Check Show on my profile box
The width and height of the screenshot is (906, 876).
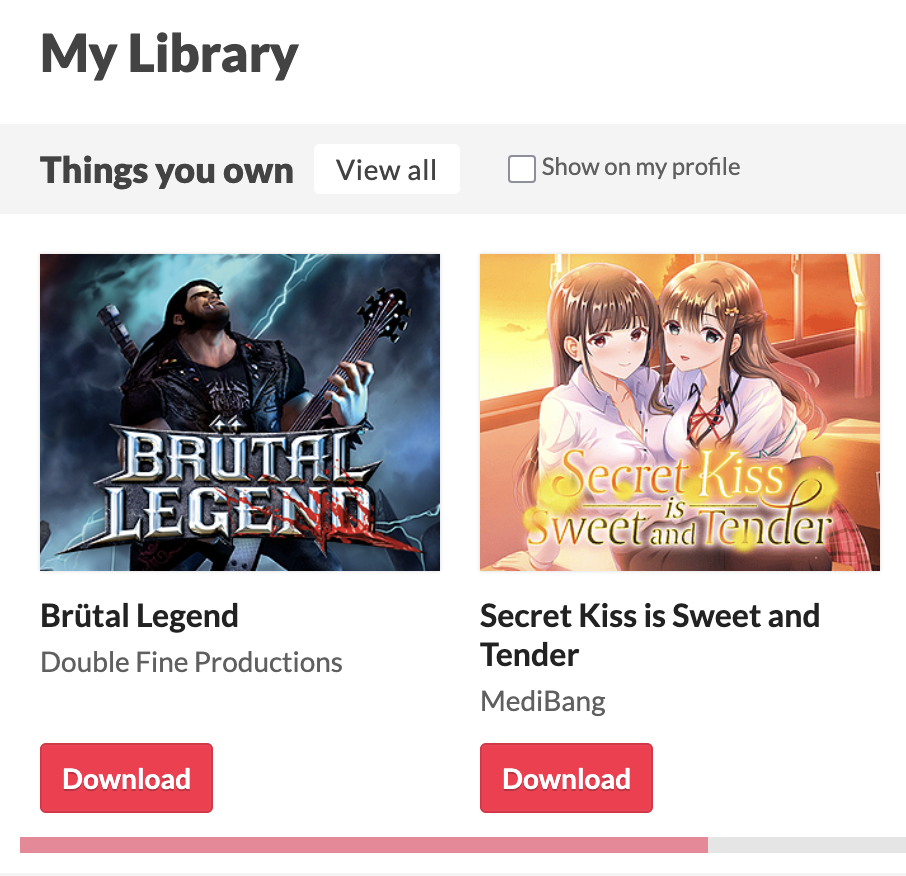pyautogui.click(x=522, y=169)
